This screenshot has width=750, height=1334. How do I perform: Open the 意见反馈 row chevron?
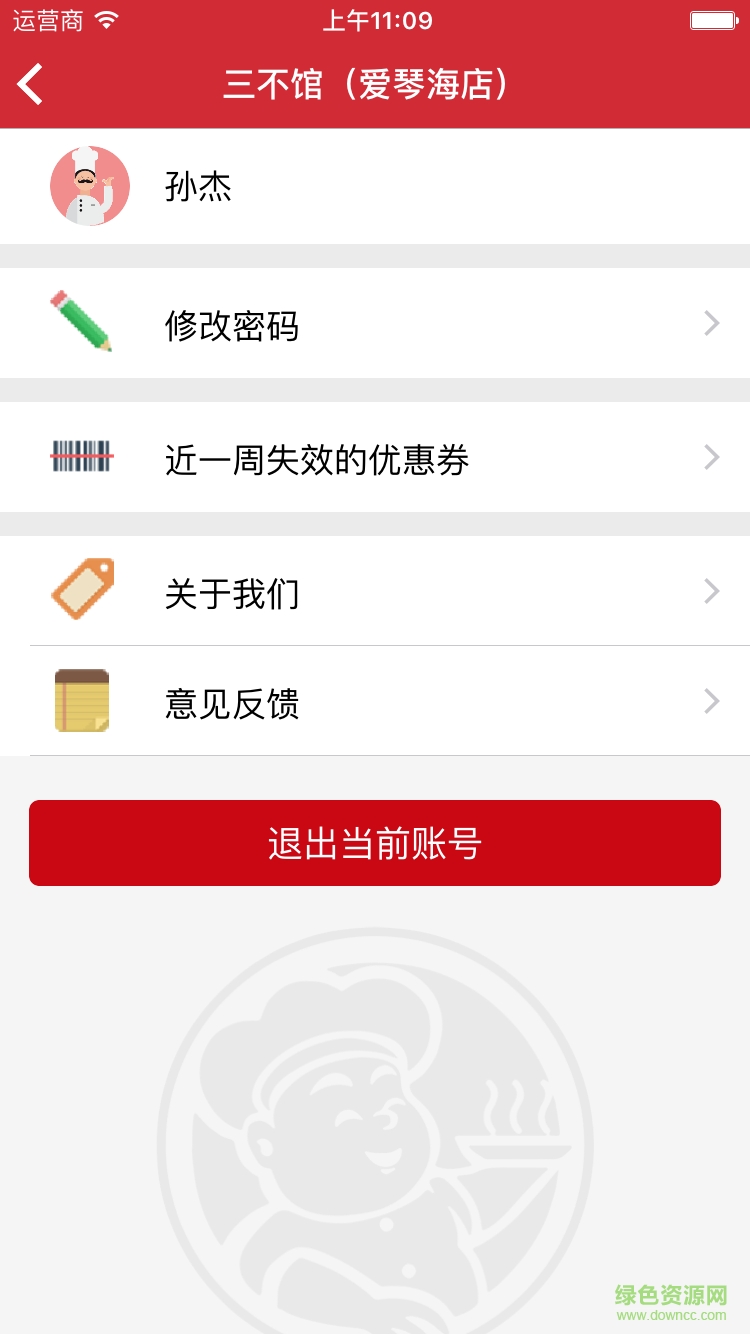[x=711, y=700]
